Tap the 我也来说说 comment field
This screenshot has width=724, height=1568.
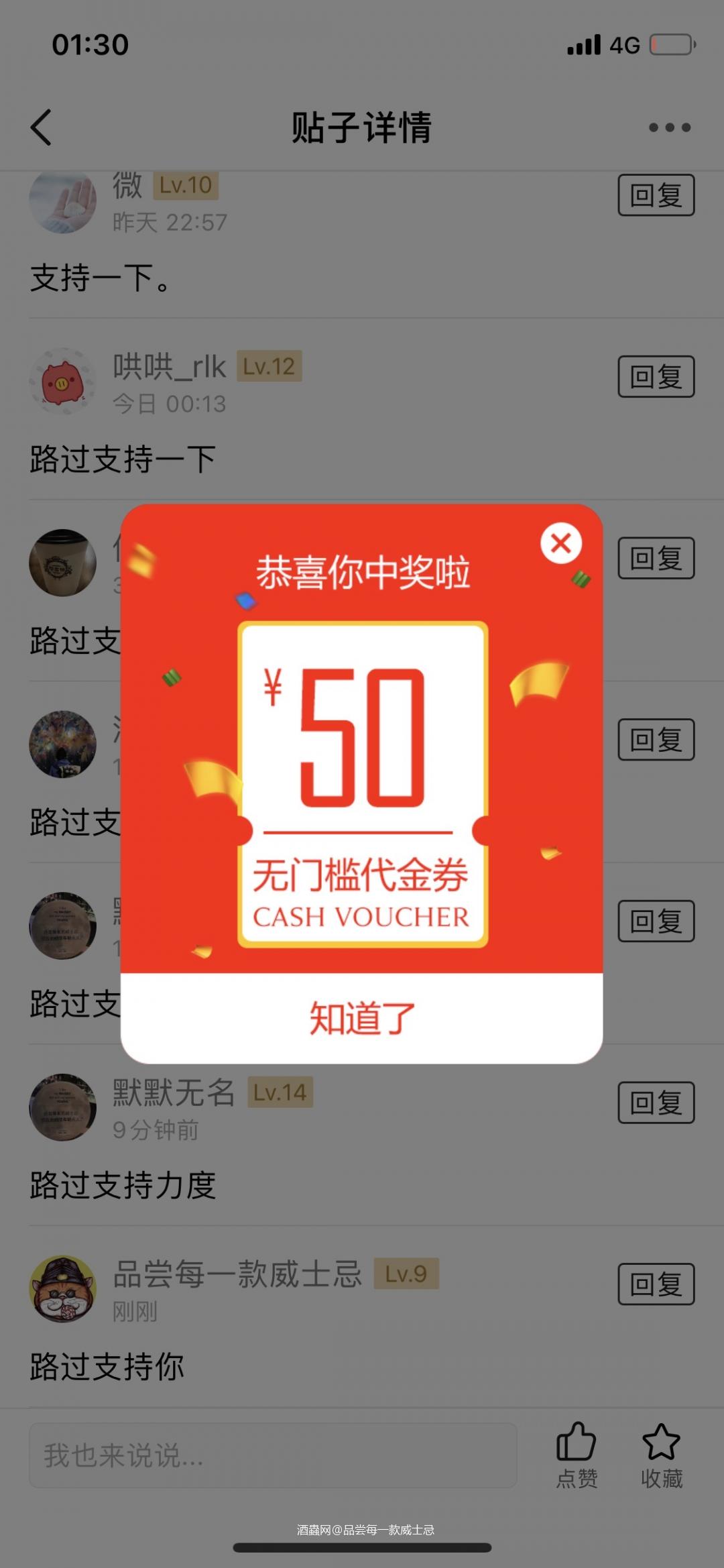pos(272,1455)
